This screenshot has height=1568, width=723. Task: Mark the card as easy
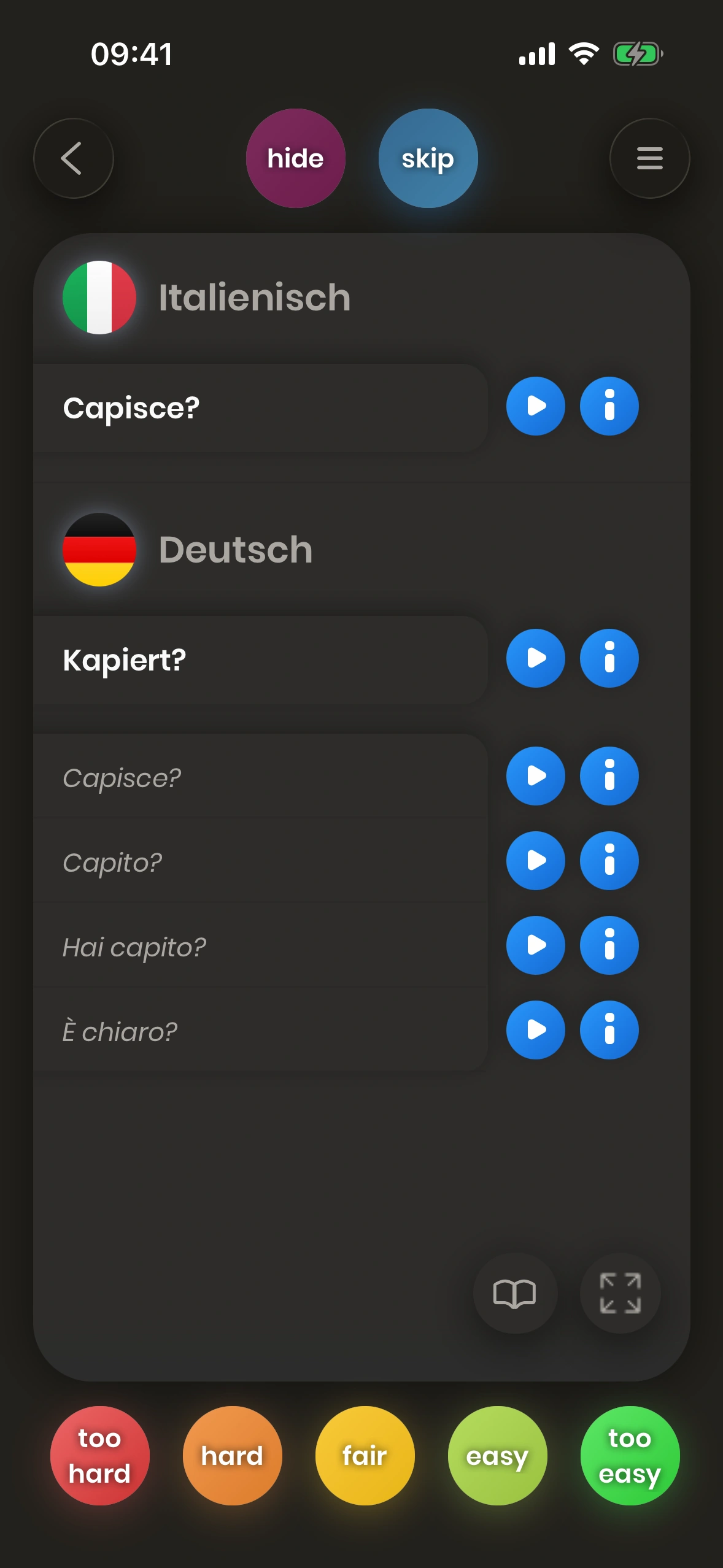[x=497, y=1455]
